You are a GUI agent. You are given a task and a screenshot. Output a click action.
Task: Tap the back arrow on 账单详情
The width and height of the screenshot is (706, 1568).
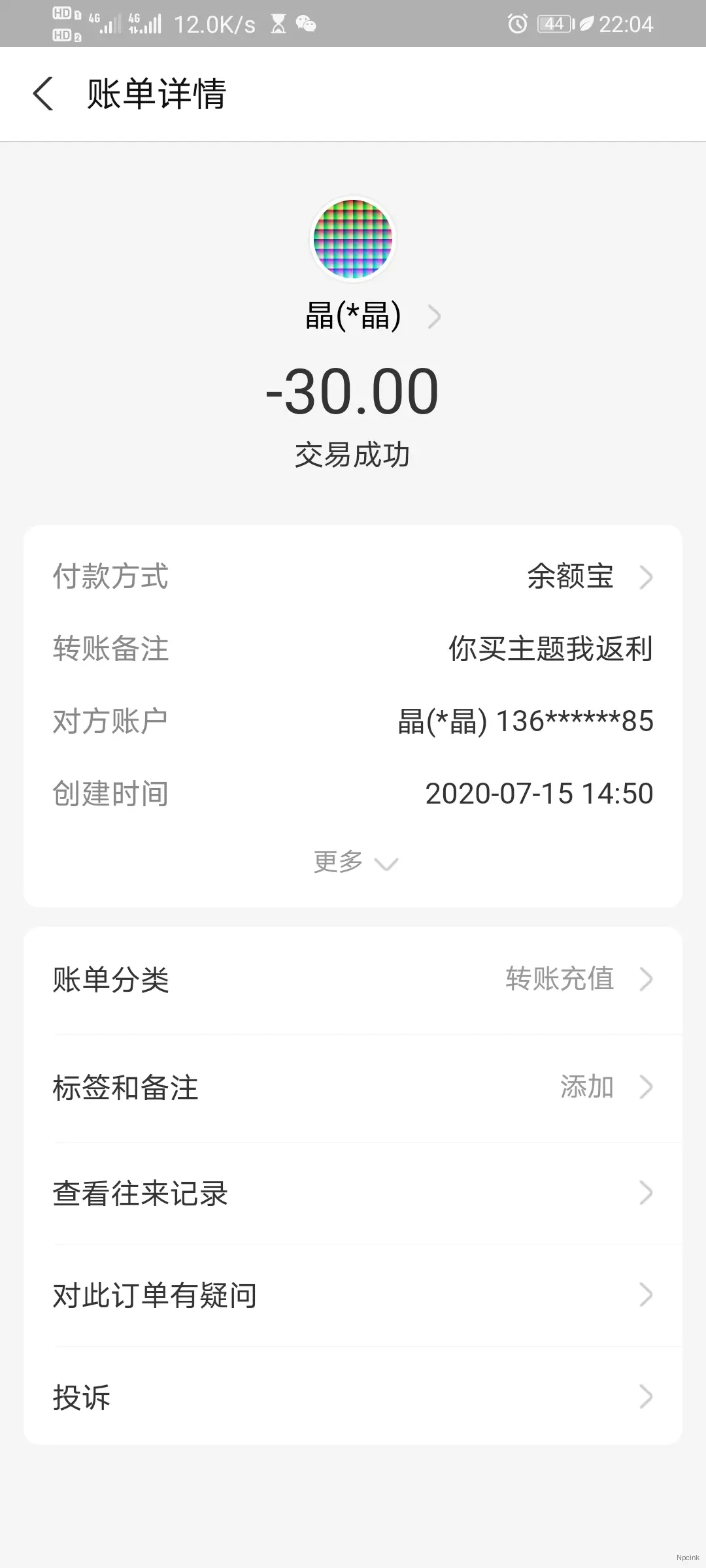(43, 94)
